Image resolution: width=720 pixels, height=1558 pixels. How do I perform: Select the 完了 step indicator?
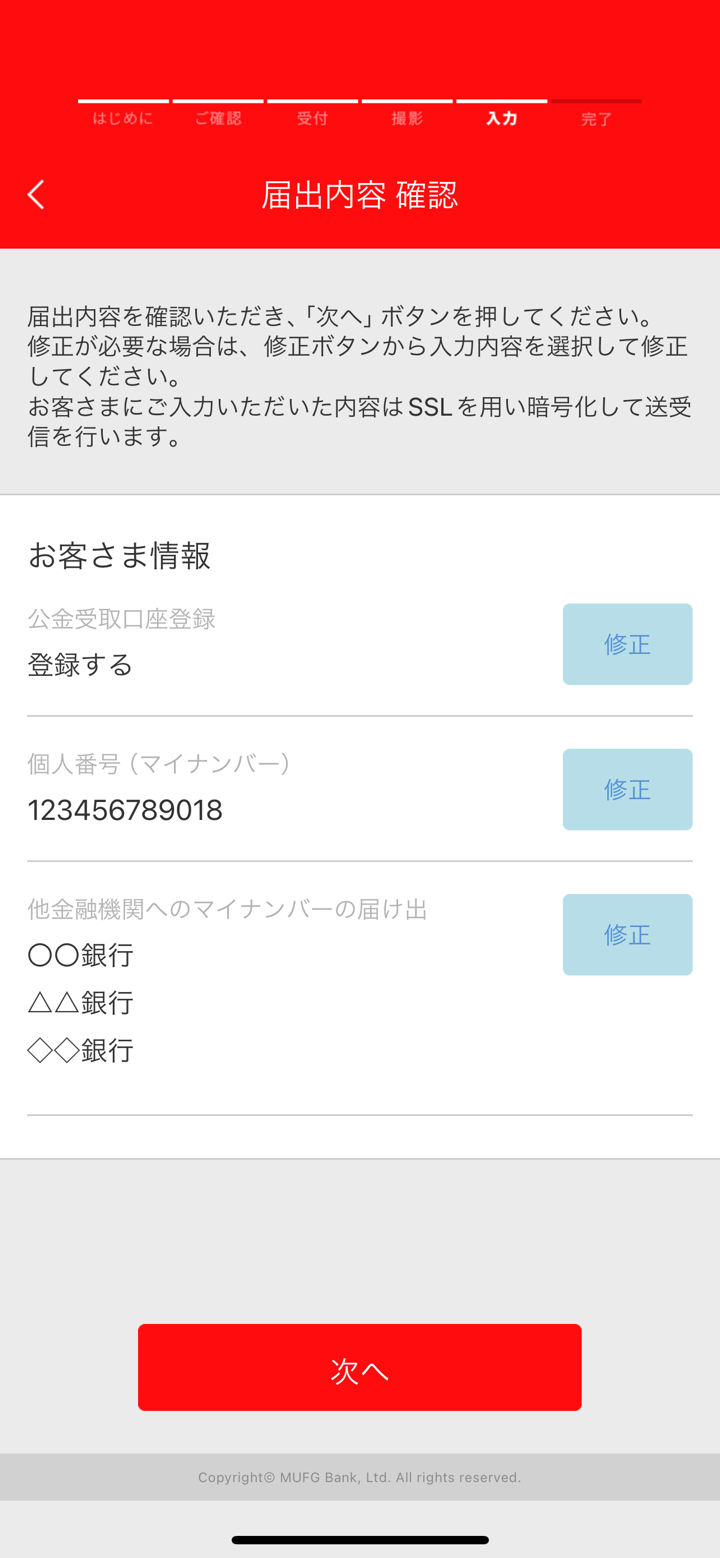[596, 118]
